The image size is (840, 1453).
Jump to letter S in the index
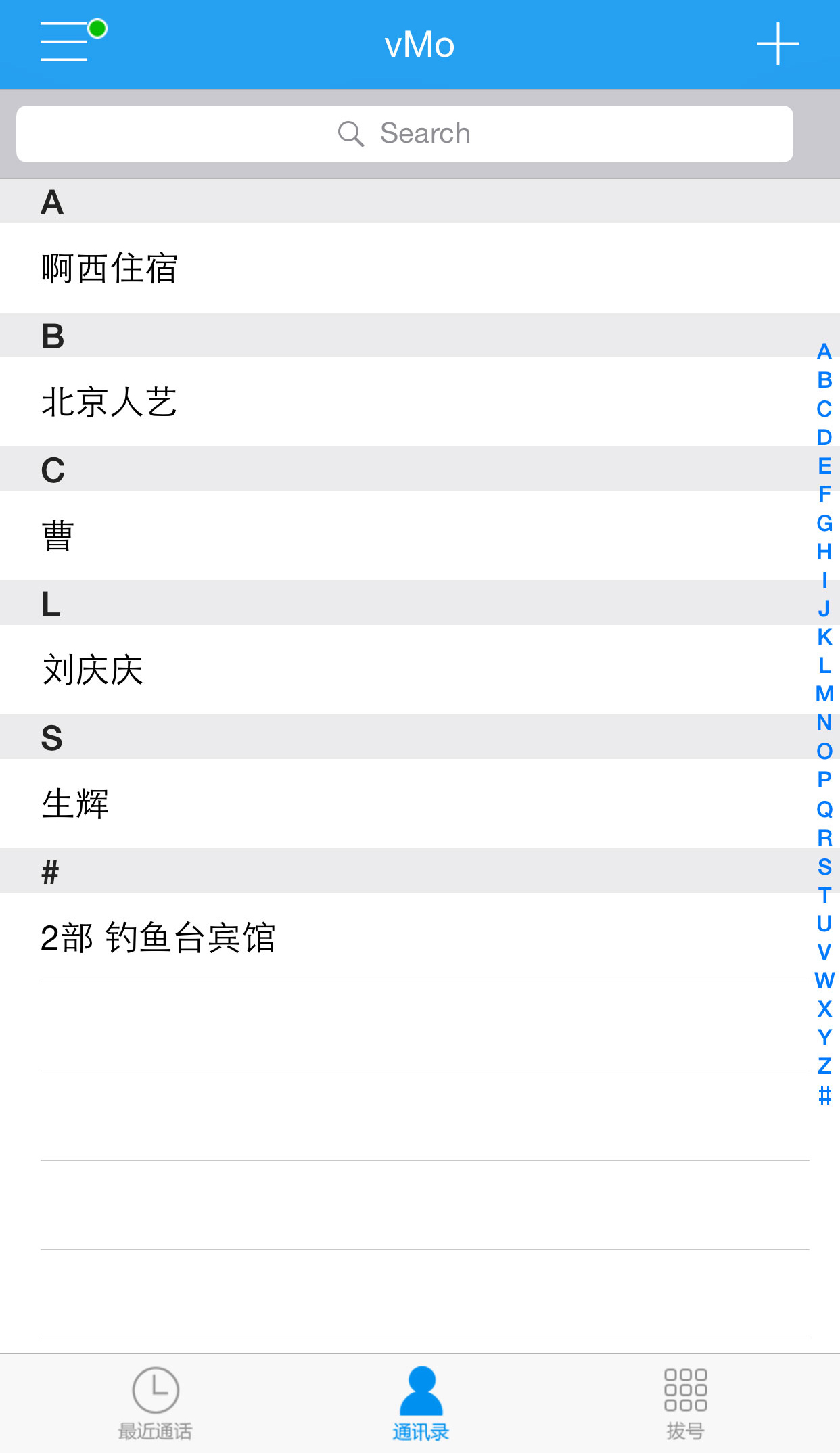pyautogui.click(x=824, y=867)
